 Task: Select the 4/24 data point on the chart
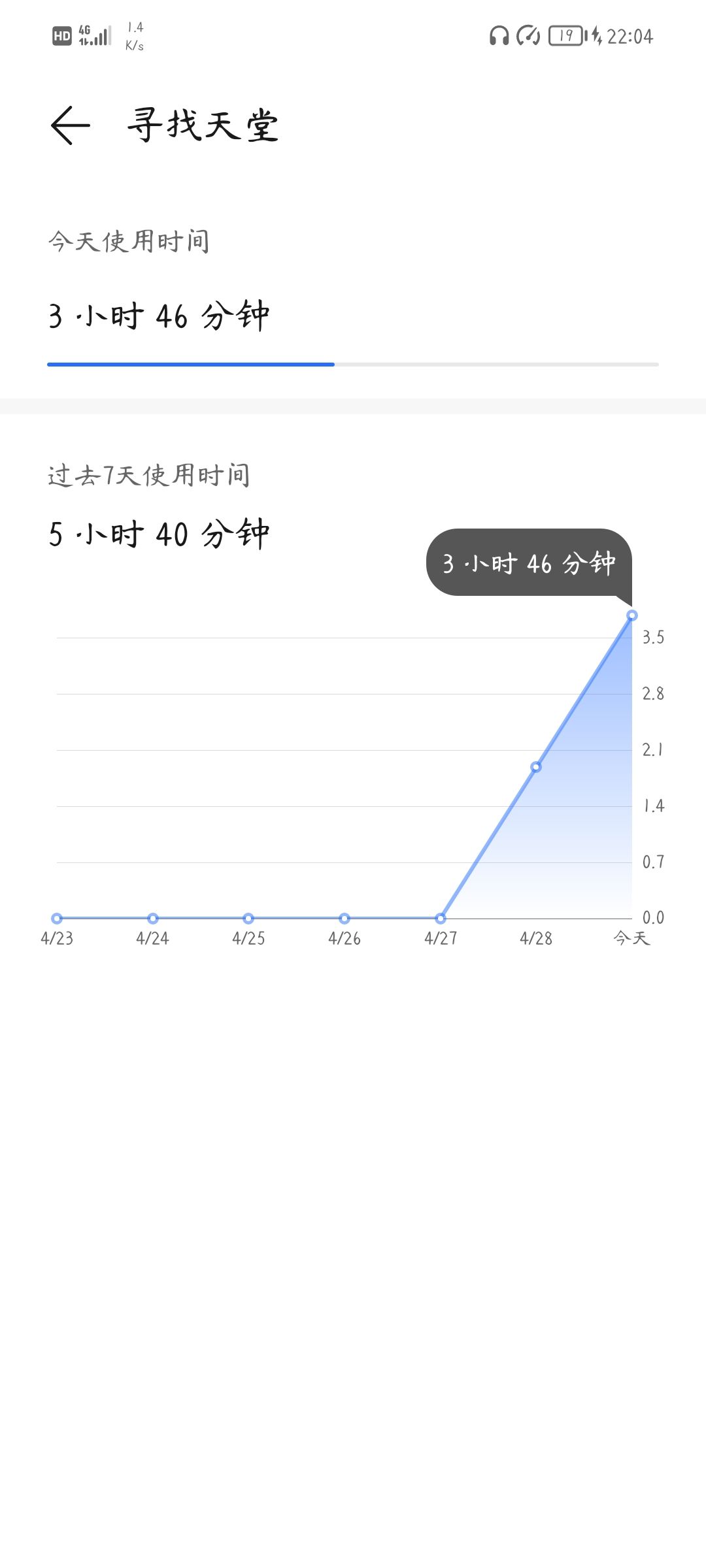coord(153,919)
